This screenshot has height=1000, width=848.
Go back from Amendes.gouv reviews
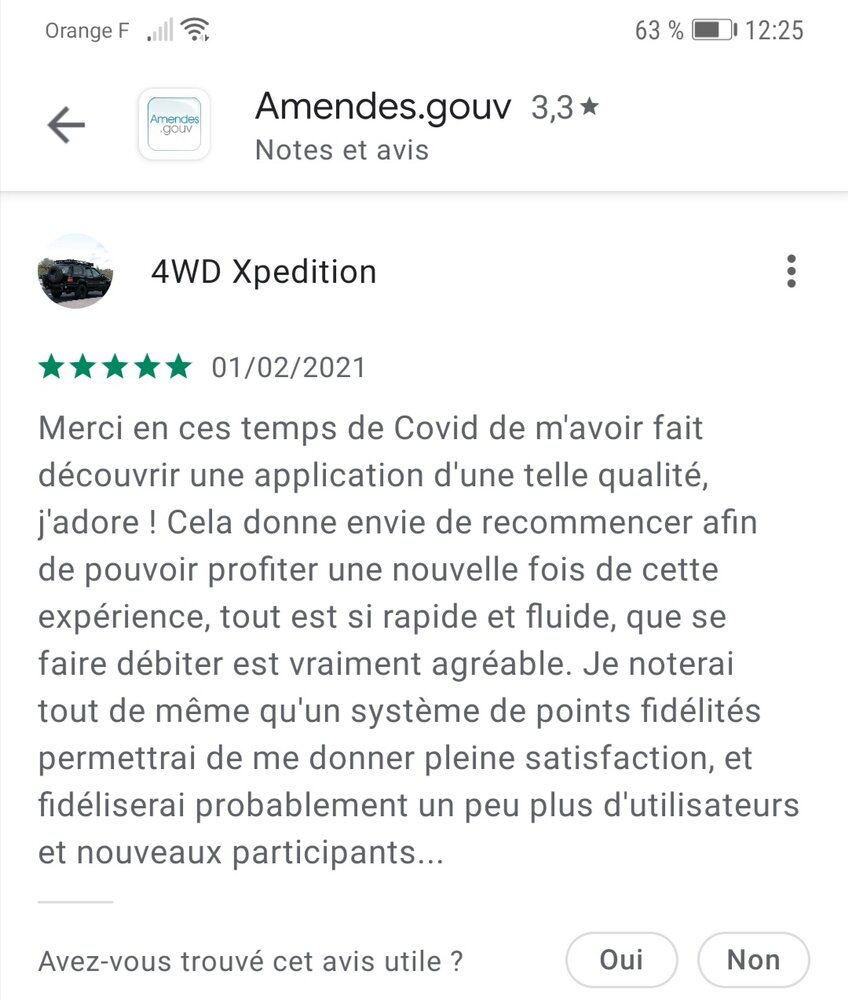(66, 125)
